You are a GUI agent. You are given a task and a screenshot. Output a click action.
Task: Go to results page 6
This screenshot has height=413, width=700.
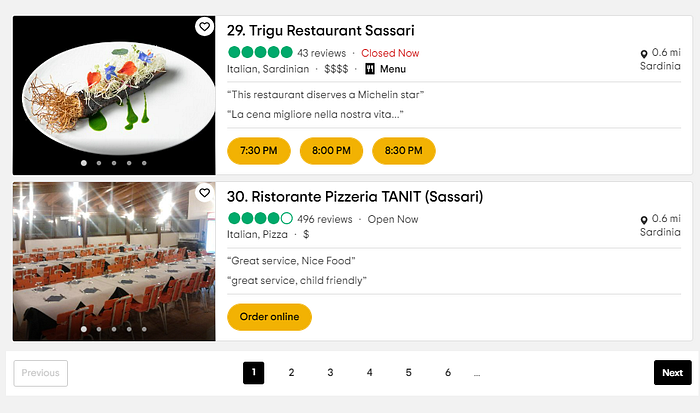tap(447, 373)
